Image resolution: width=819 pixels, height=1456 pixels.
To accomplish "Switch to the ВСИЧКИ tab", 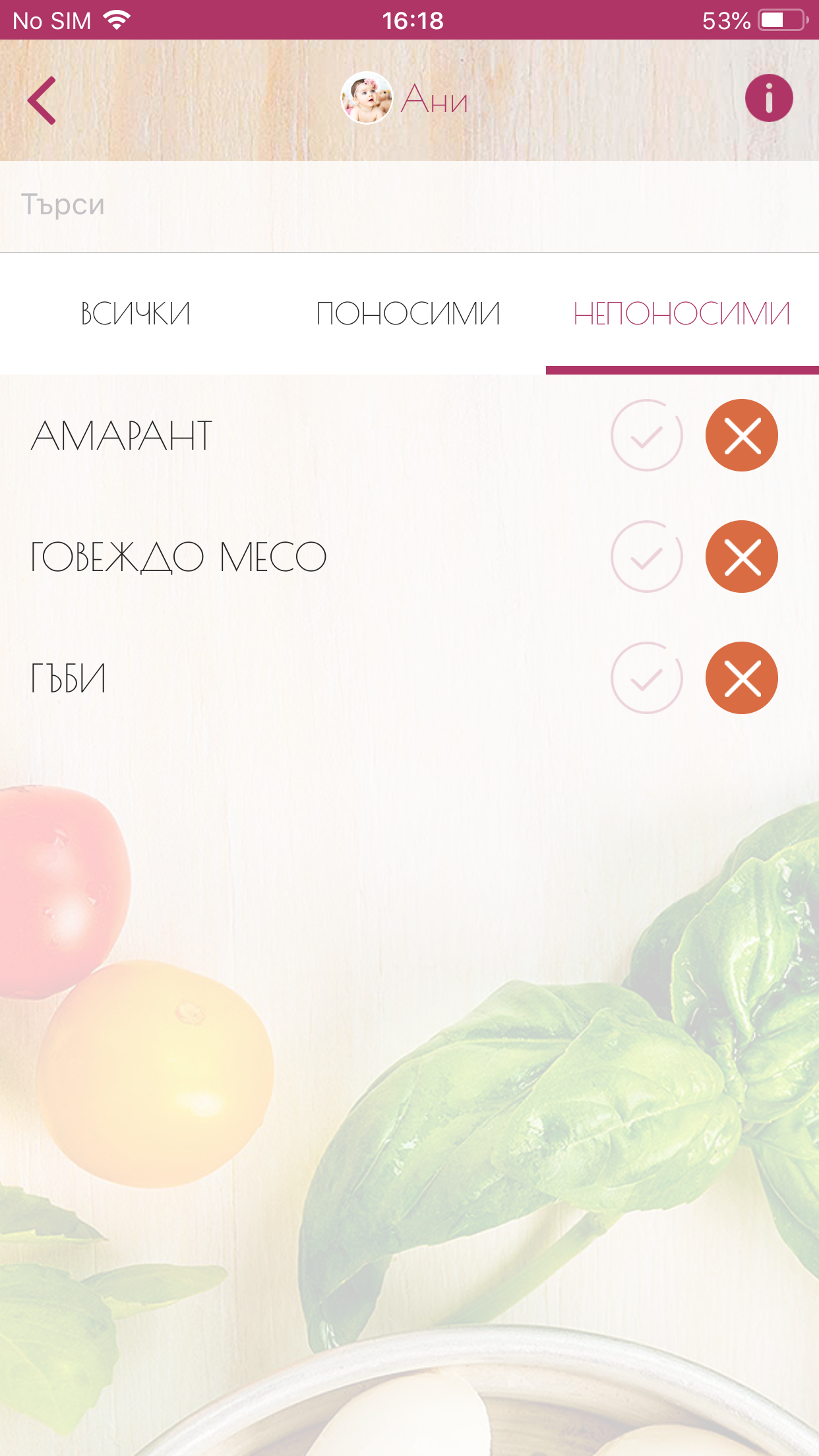I will point(136,313).
